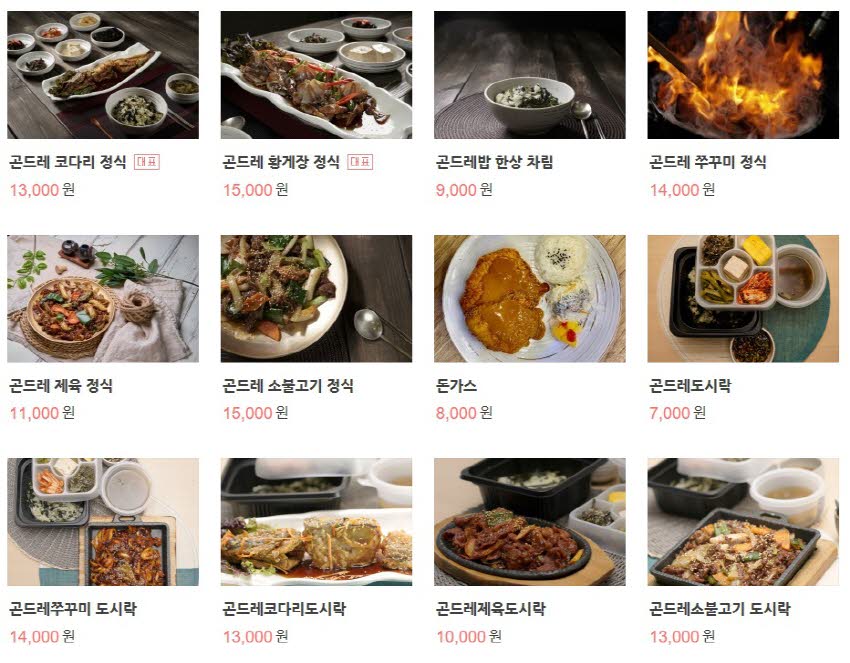View the 곤드레코다리도시락 item

(x=316, y=522)
